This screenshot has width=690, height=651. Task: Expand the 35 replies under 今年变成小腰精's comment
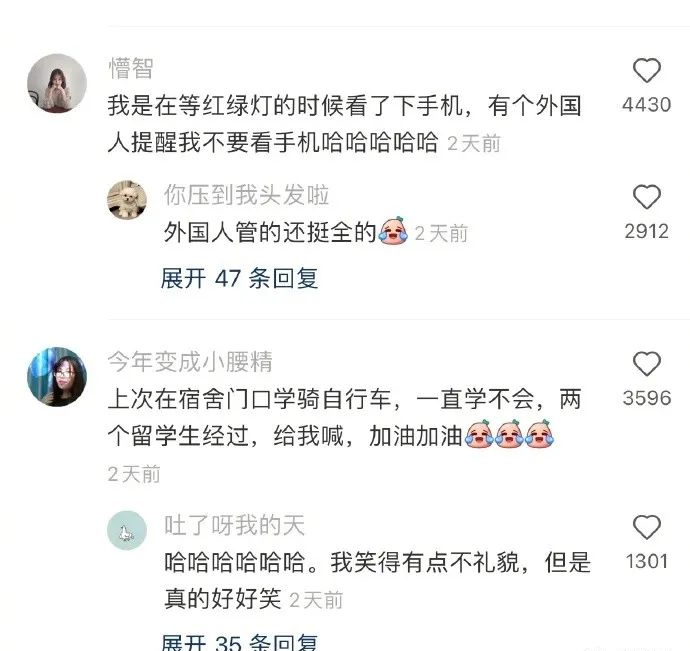[239, 642]
